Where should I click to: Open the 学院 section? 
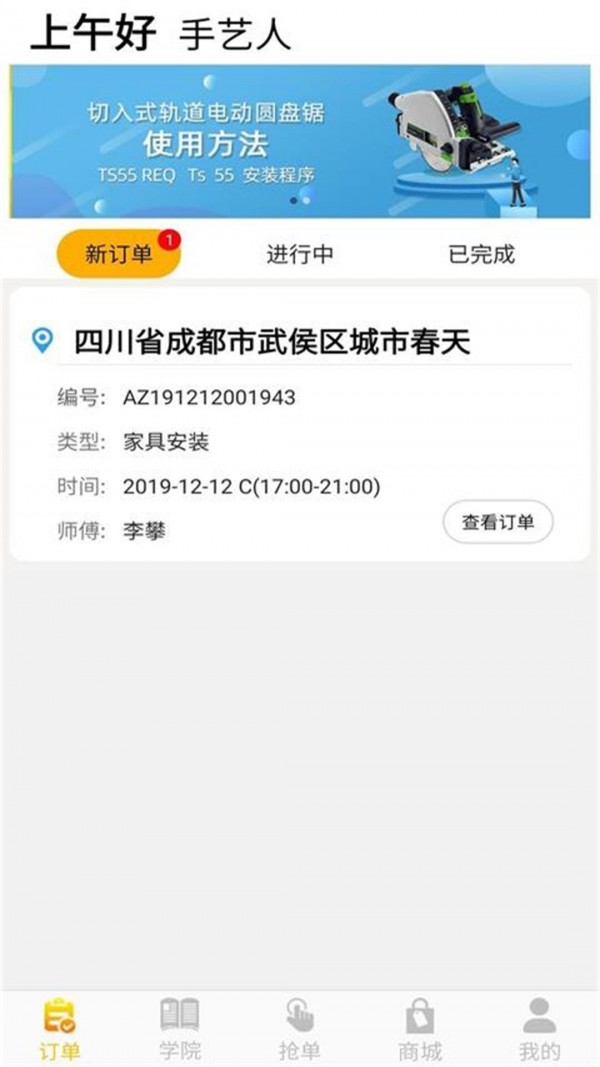tap(180, 1028)
